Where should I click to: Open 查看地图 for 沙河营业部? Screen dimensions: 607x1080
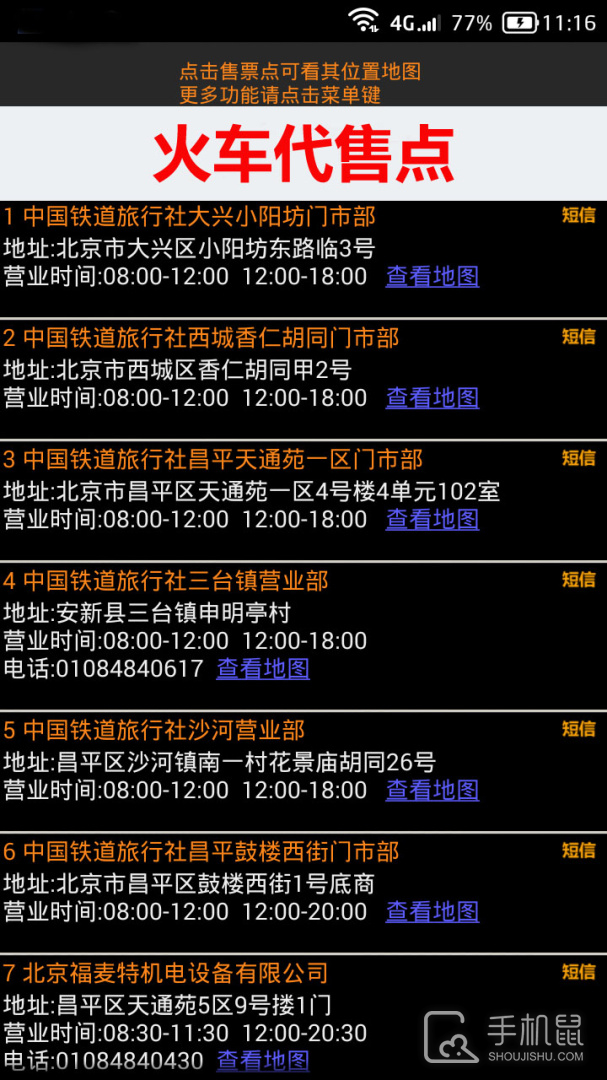[x=432, y=790]
